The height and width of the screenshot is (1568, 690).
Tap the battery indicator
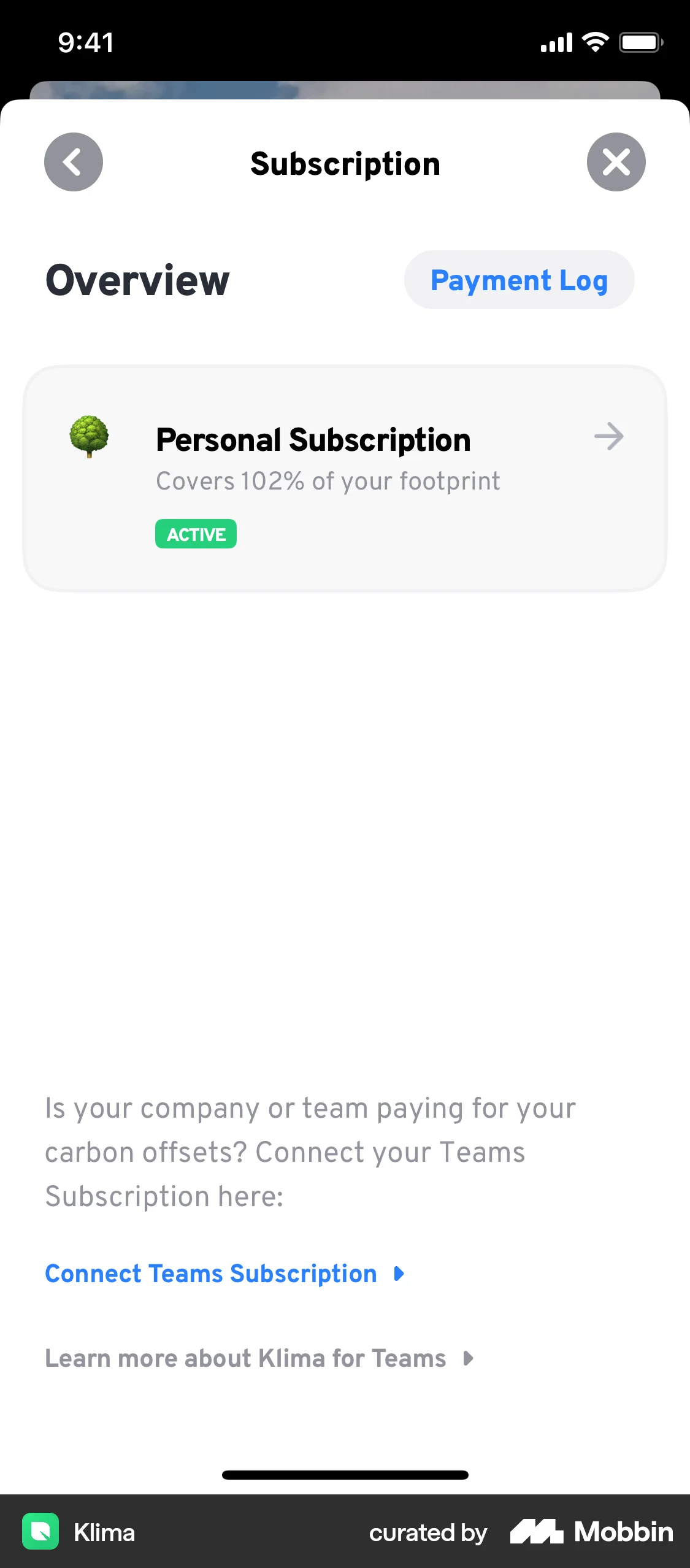click(641, 41)
